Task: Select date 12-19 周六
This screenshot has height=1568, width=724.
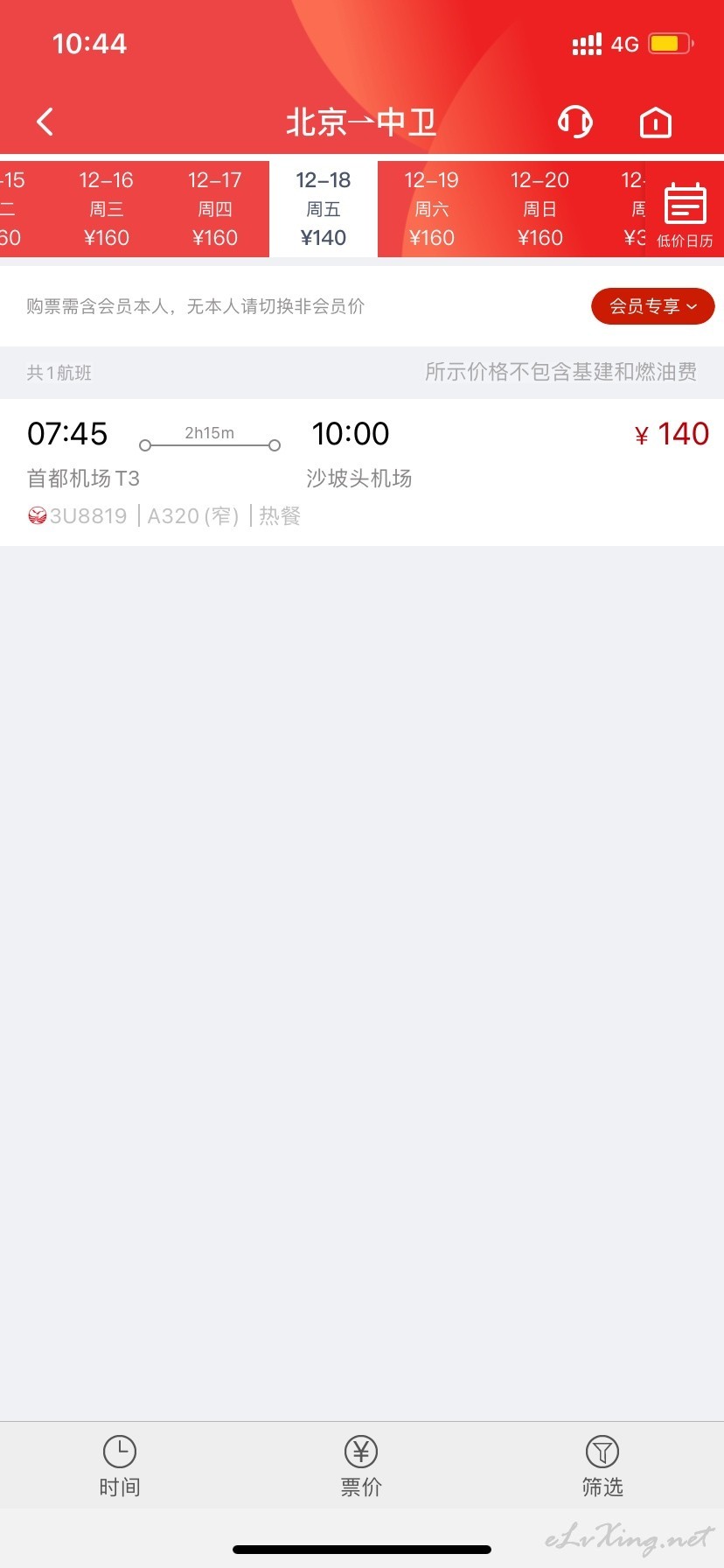Action: tap(432, 209)
